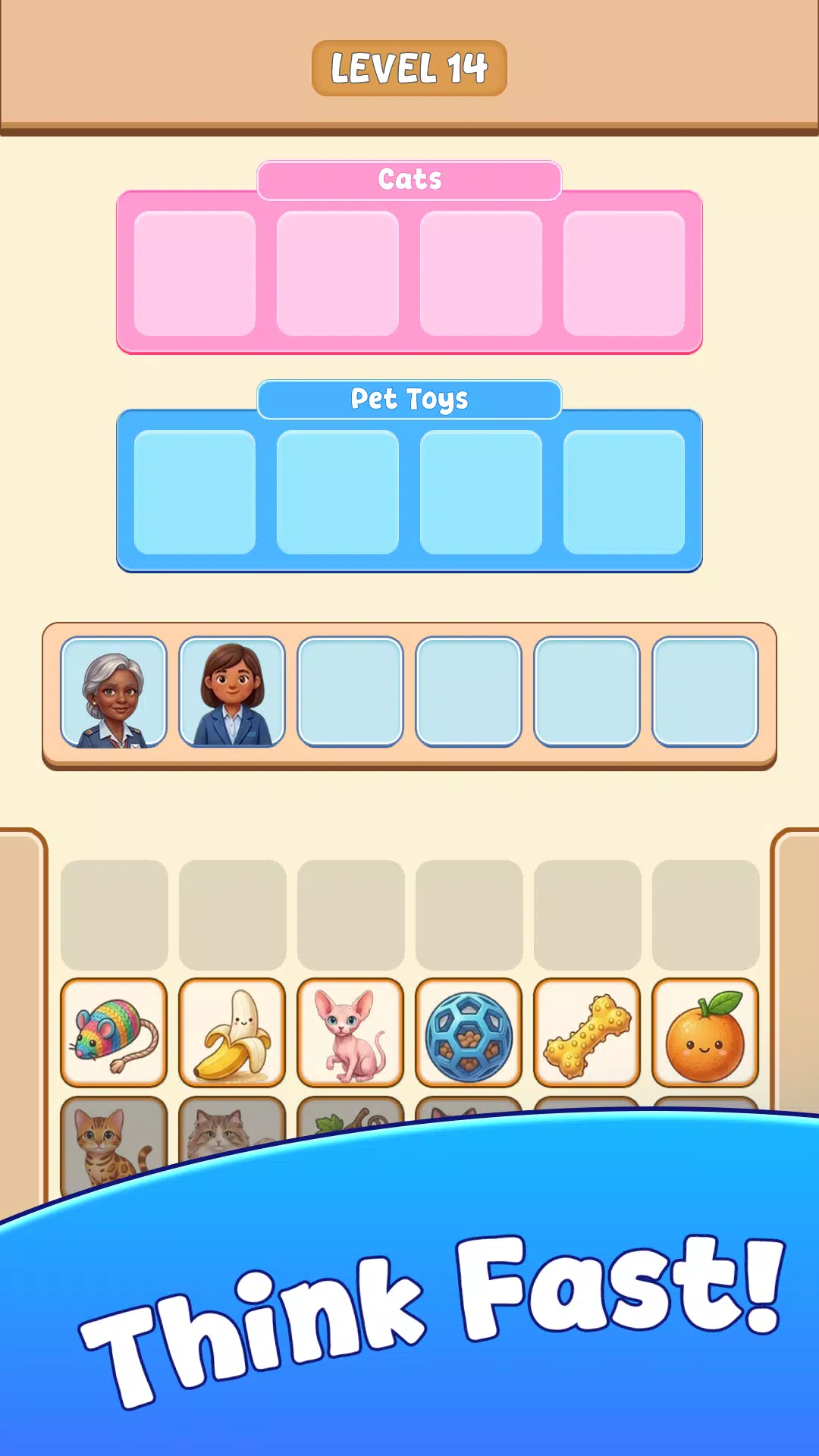Select the brown-haired woman in blue suit
The image size is (819, 1456).
coord(231,692)
